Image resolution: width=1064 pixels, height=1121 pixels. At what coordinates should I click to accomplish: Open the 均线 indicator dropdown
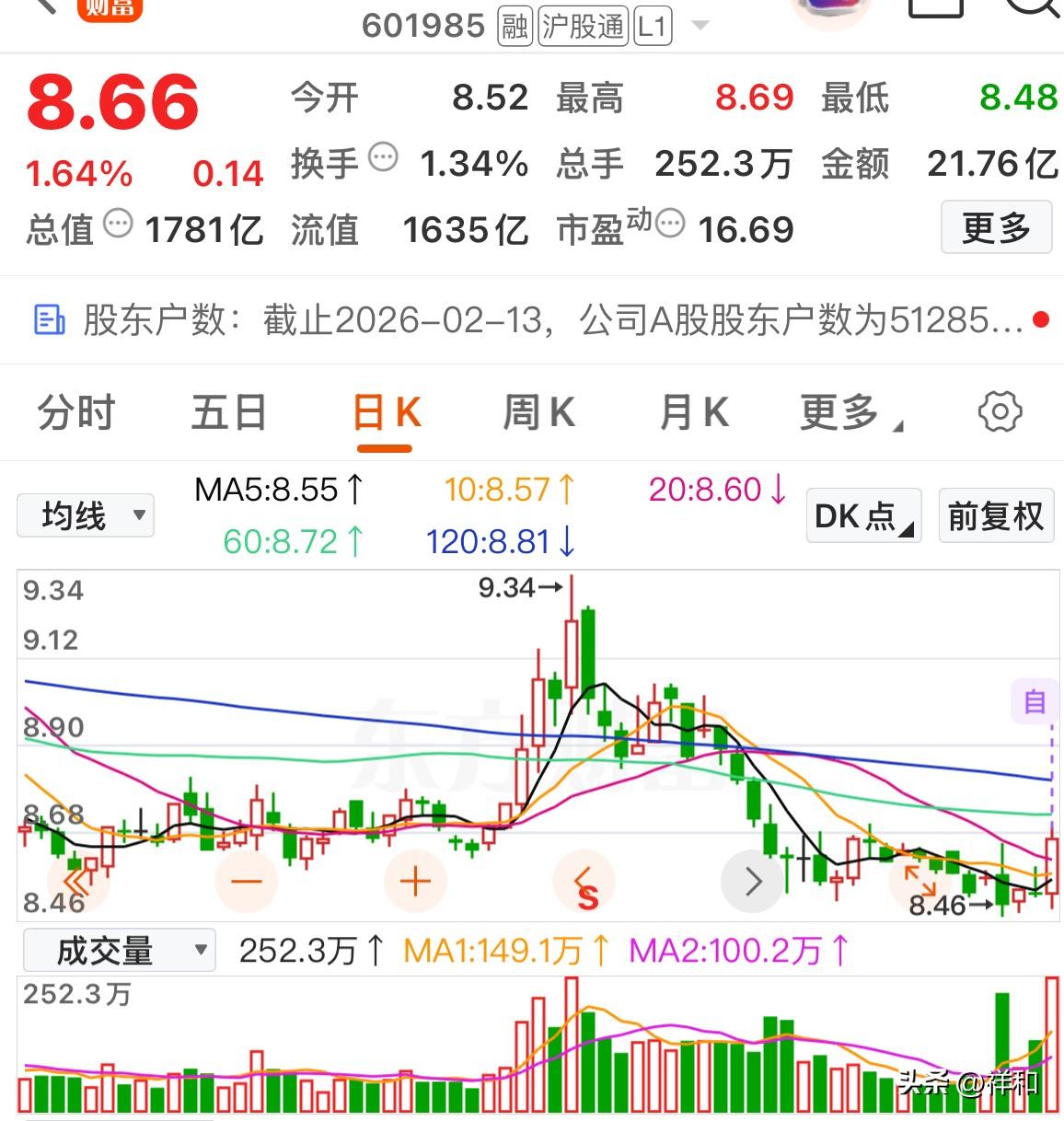86,515
